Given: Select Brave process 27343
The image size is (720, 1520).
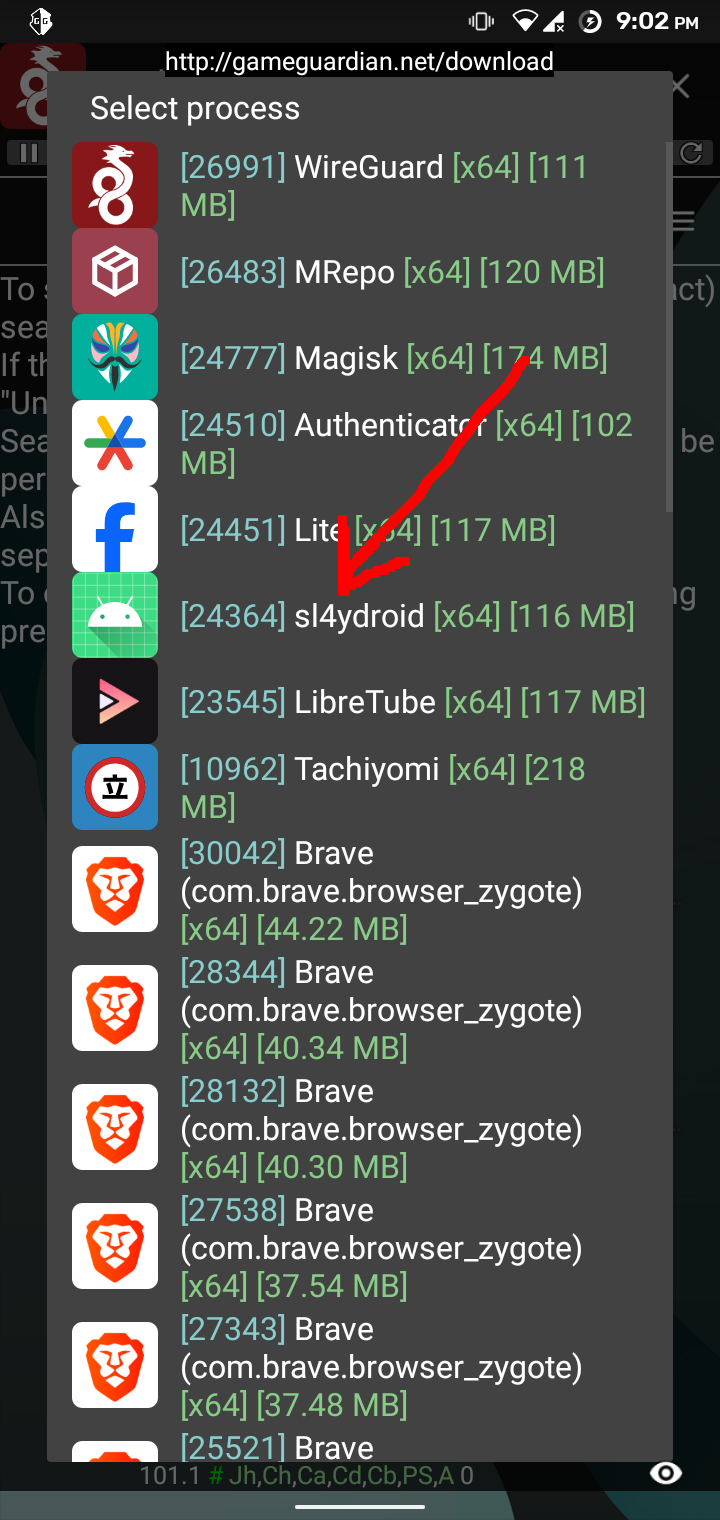Looking at the screenshot, I should point(360,1366).
